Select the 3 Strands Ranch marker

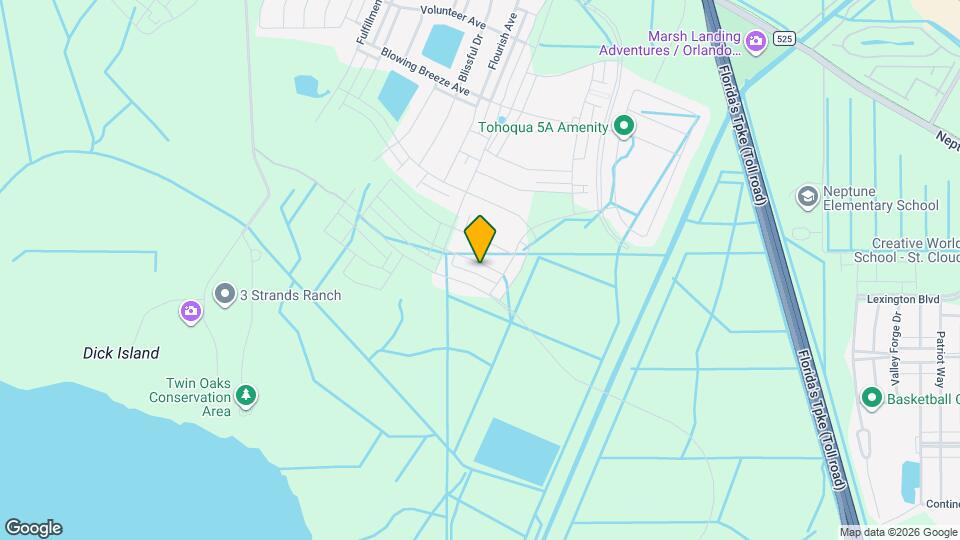[224, 294]
